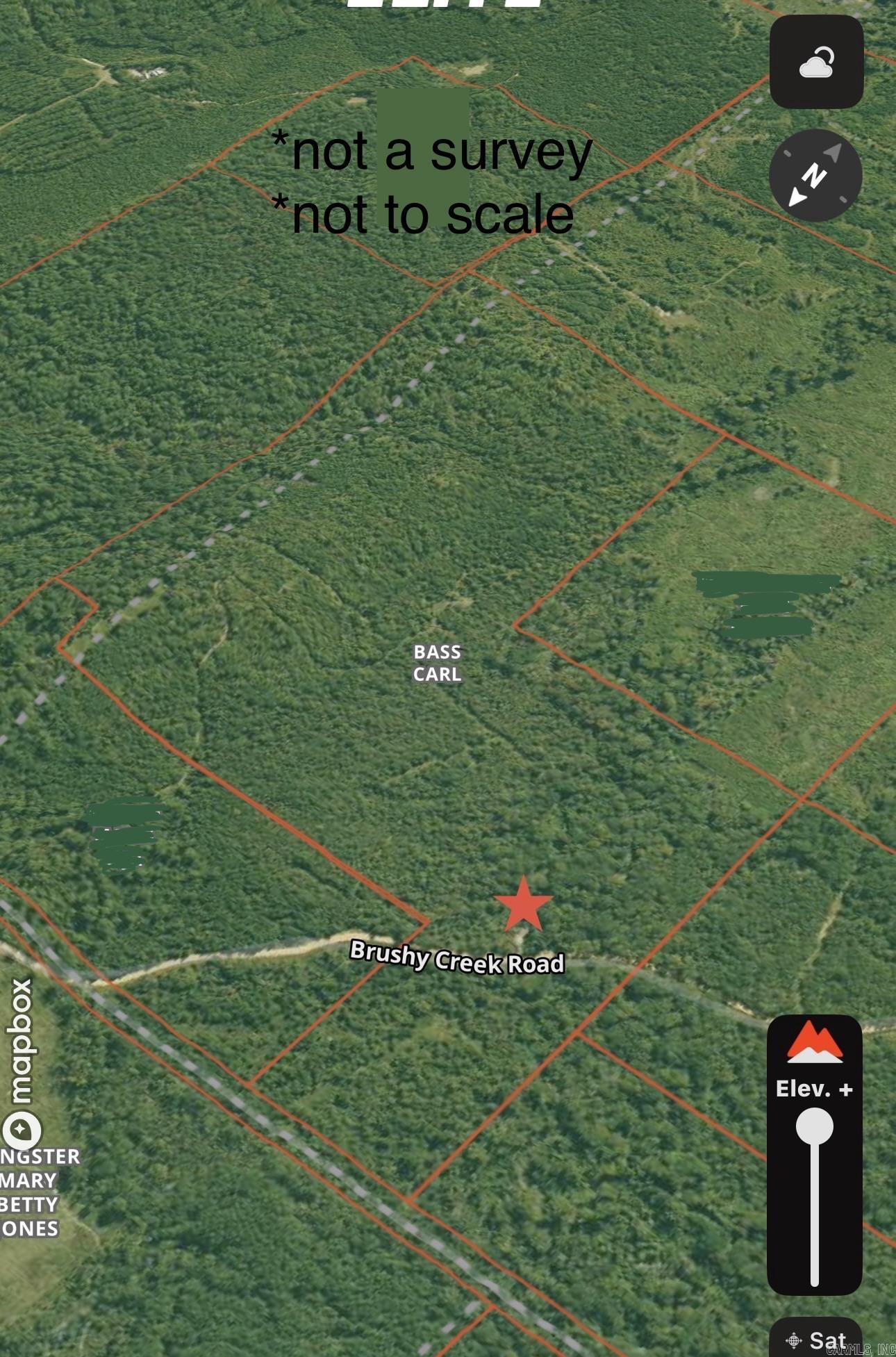
Task: Click the Brushy Creek Road label
Action: (x=458, y=957)
